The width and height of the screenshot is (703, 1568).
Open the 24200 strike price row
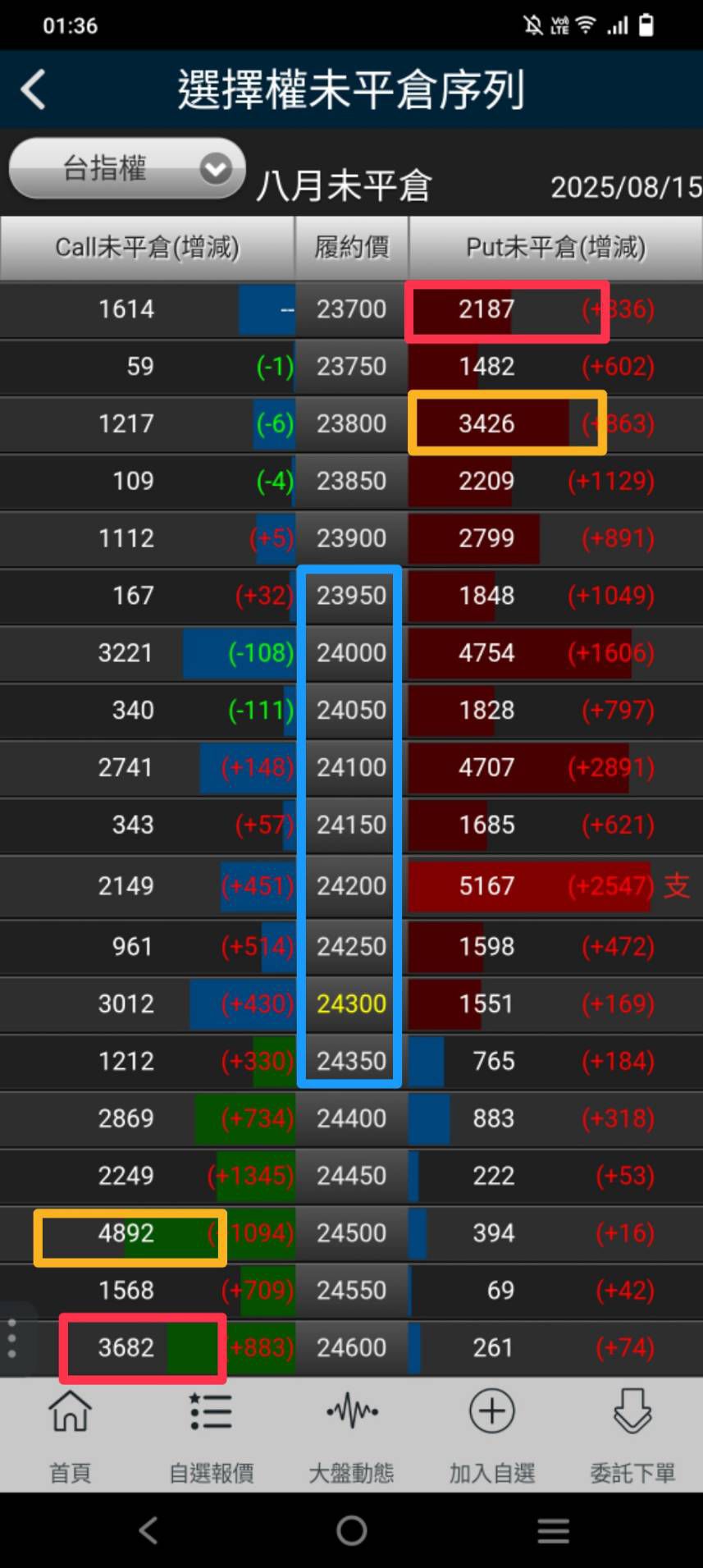click(351, 886)
